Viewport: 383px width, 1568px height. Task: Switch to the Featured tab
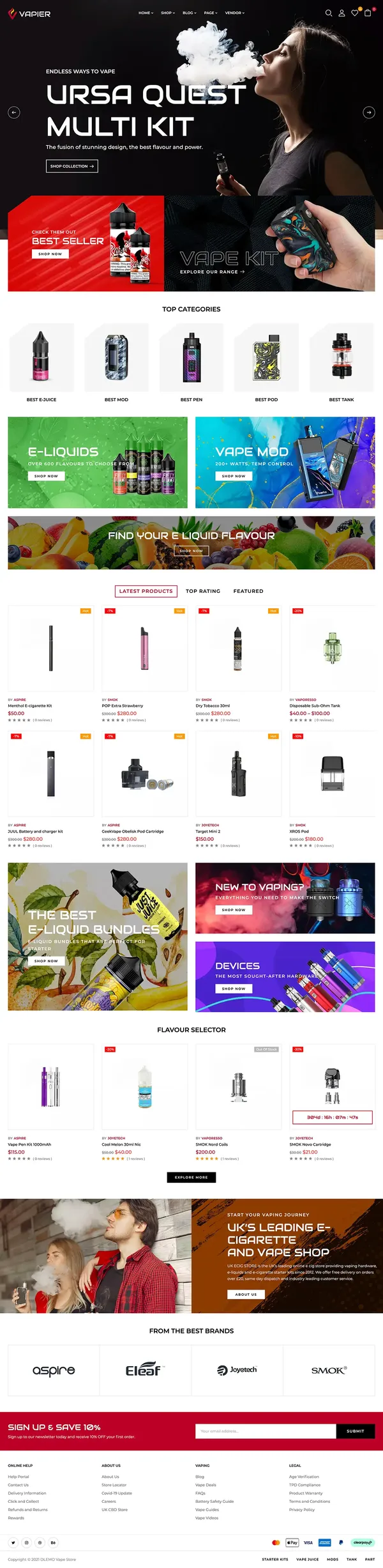248,591
